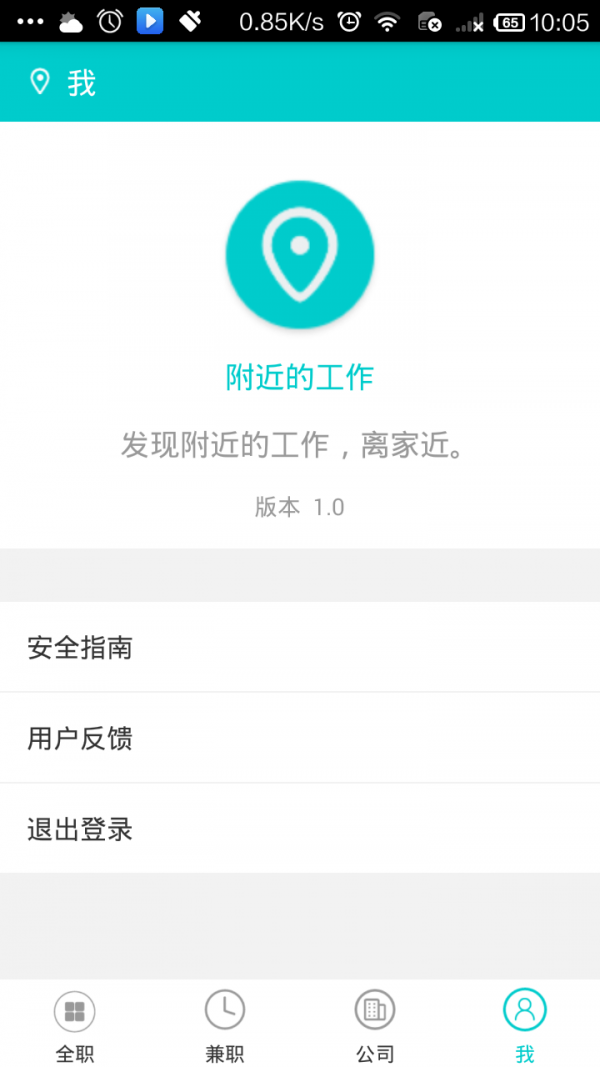Open the 公司 company tab
600x1067 pixels.
(375, 1024)
